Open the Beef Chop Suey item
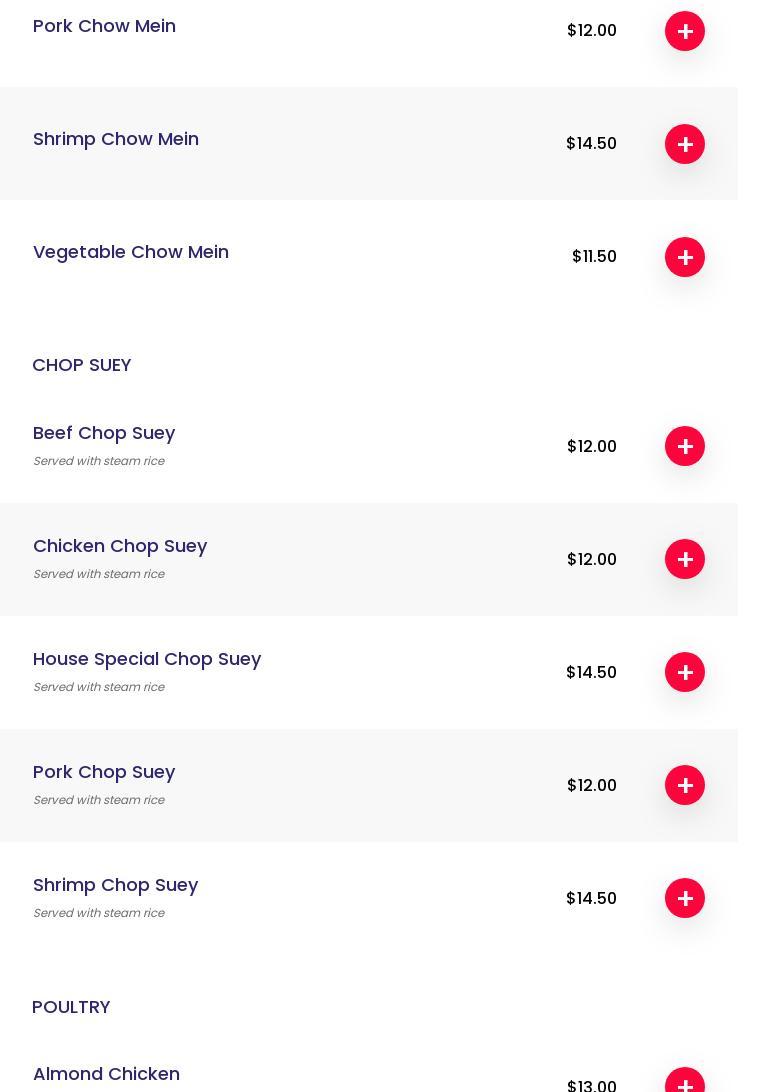Screen dimensions: 770x1092 (104, 433)
